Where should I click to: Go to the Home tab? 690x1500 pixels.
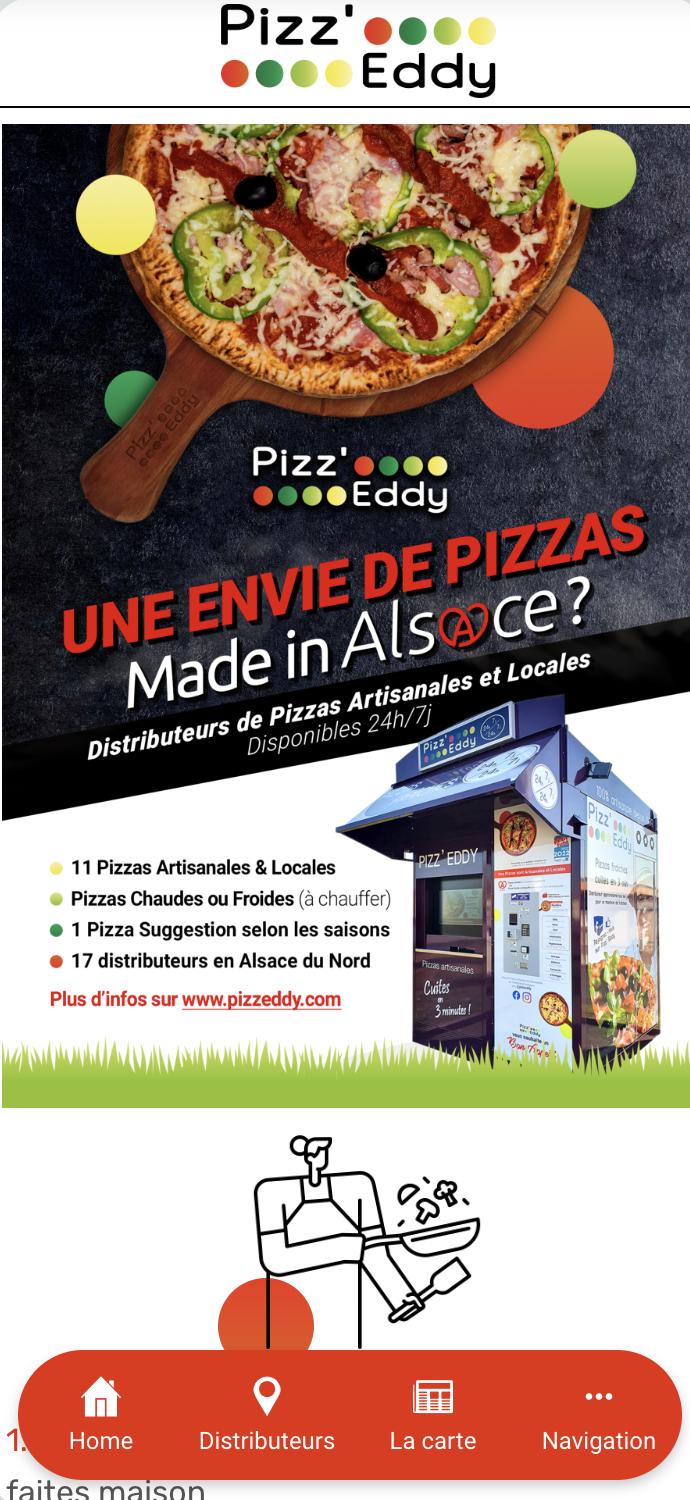(101, 1415)
